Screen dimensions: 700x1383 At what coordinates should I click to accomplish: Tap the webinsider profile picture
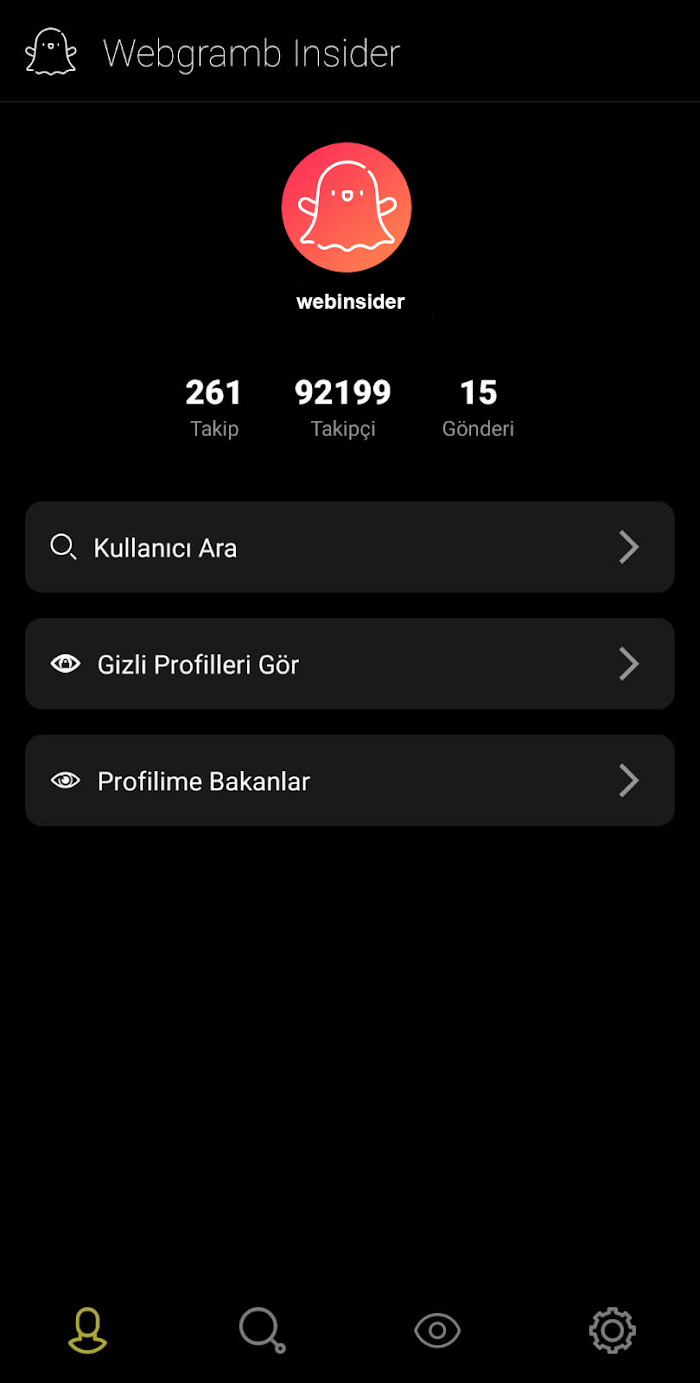click(347, 207)
